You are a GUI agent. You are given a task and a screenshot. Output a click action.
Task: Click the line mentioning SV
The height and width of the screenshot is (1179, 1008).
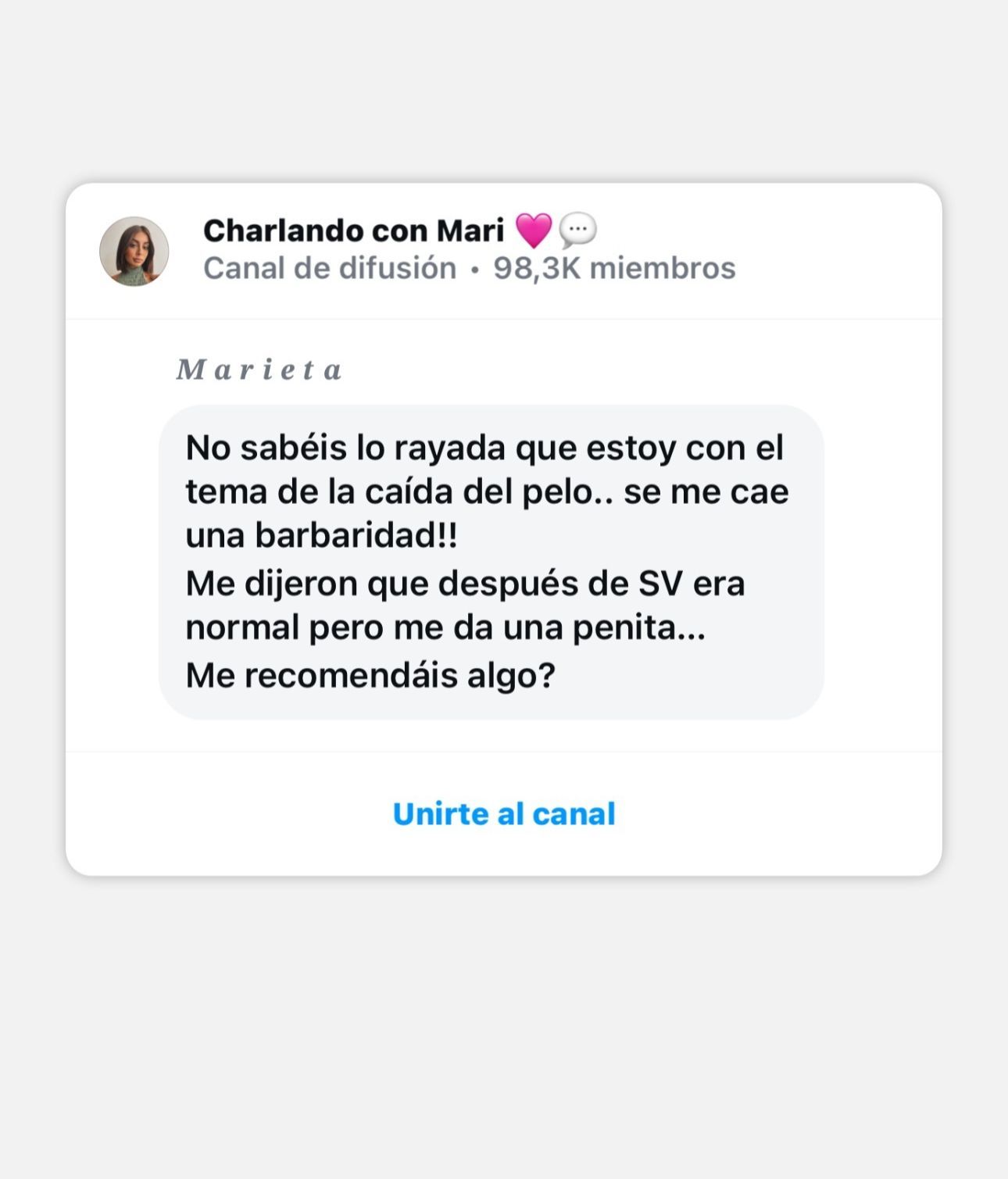tap(465, 581)
